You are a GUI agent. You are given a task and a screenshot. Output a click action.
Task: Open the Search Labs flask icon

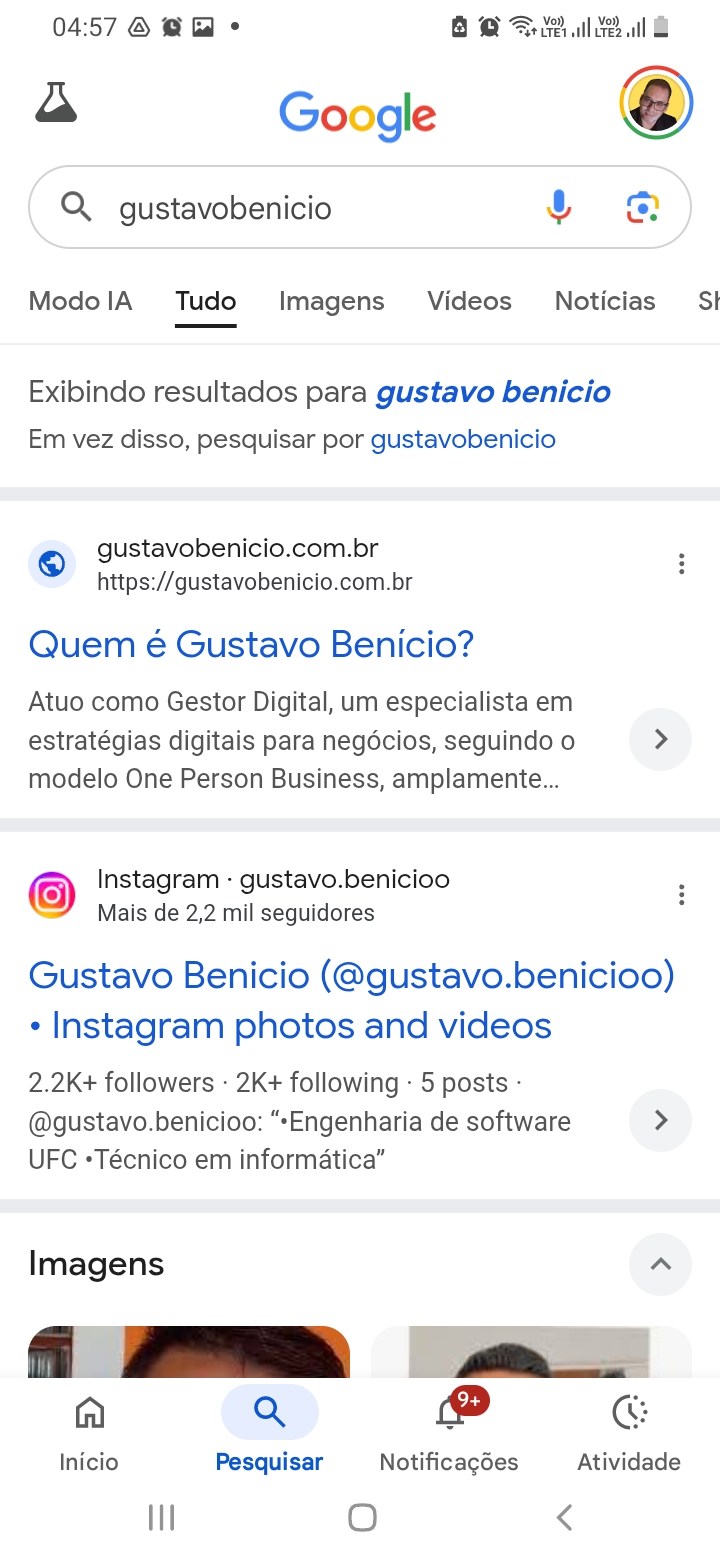(x=56, y=103)
